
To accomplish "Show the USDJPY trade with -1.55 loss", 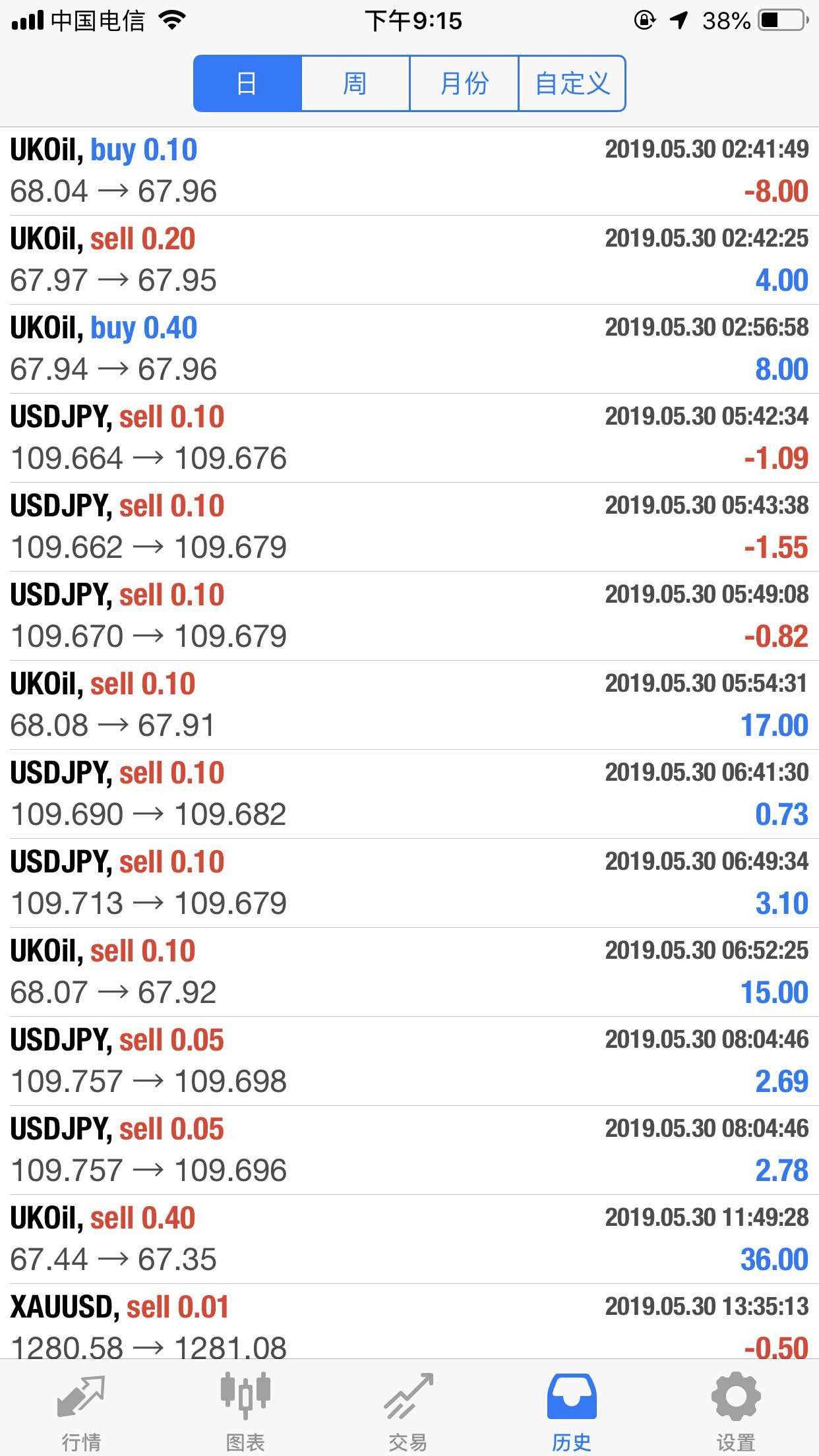I will [x=409, y=527].
